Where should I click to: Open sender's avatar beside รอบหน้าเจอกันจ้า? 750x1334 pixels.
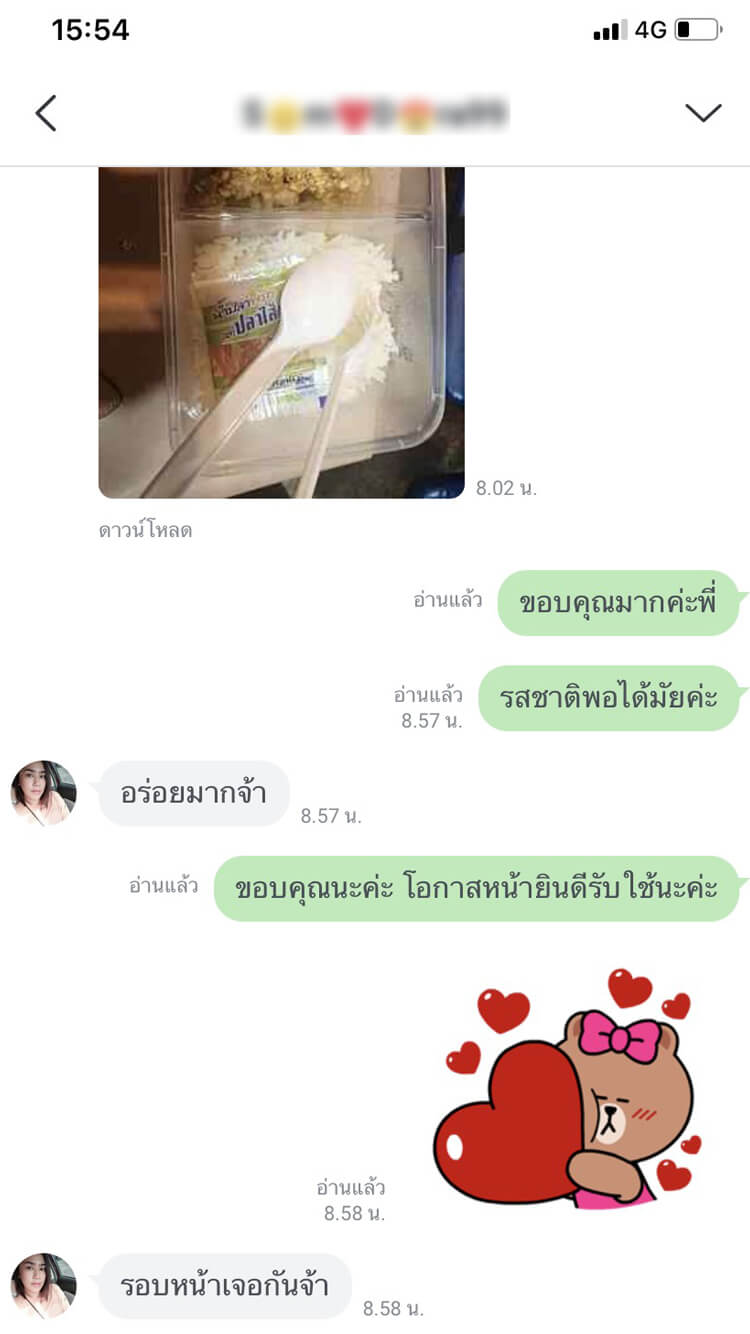tap(44, 1285)
